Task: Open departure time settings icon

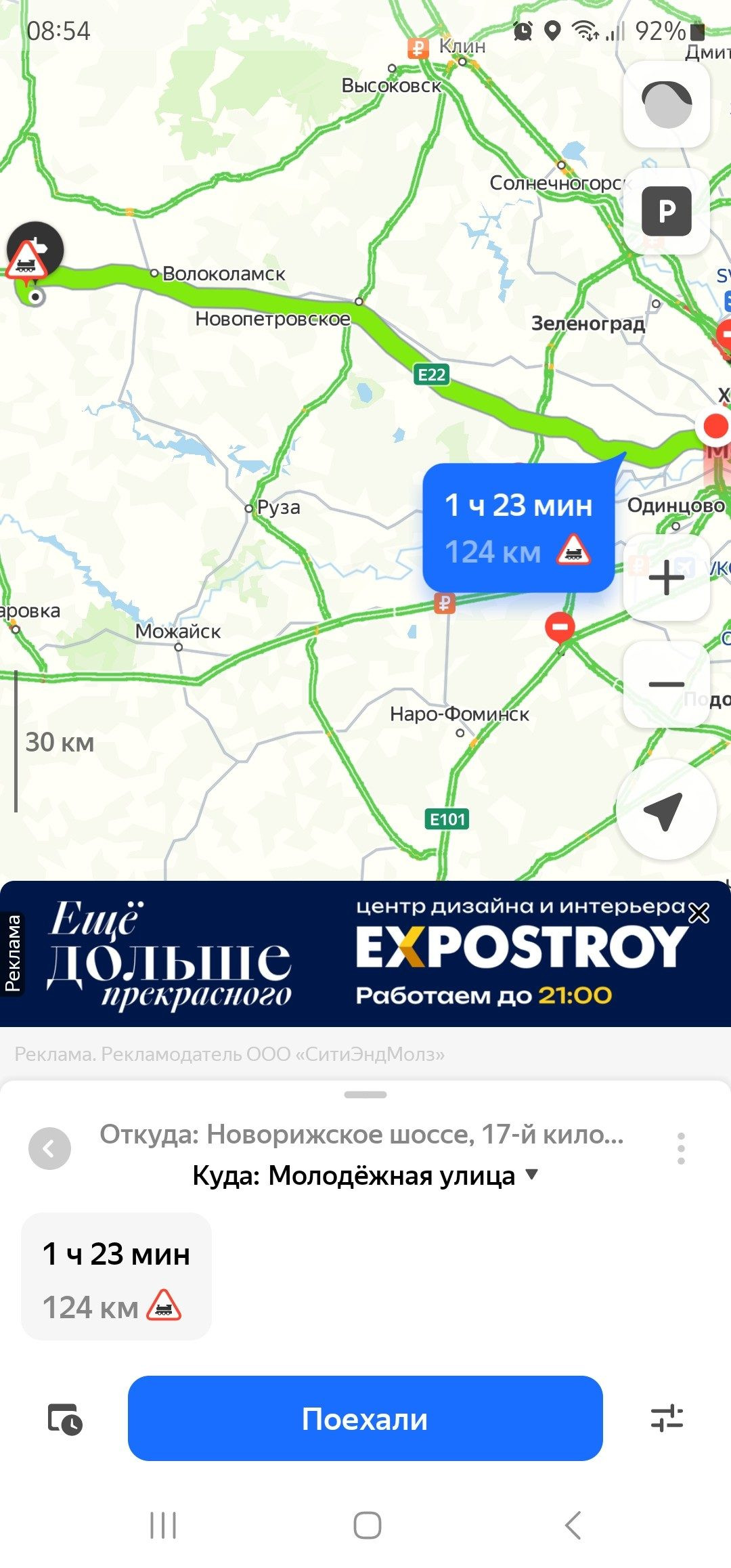Action: pos(65,1419)
